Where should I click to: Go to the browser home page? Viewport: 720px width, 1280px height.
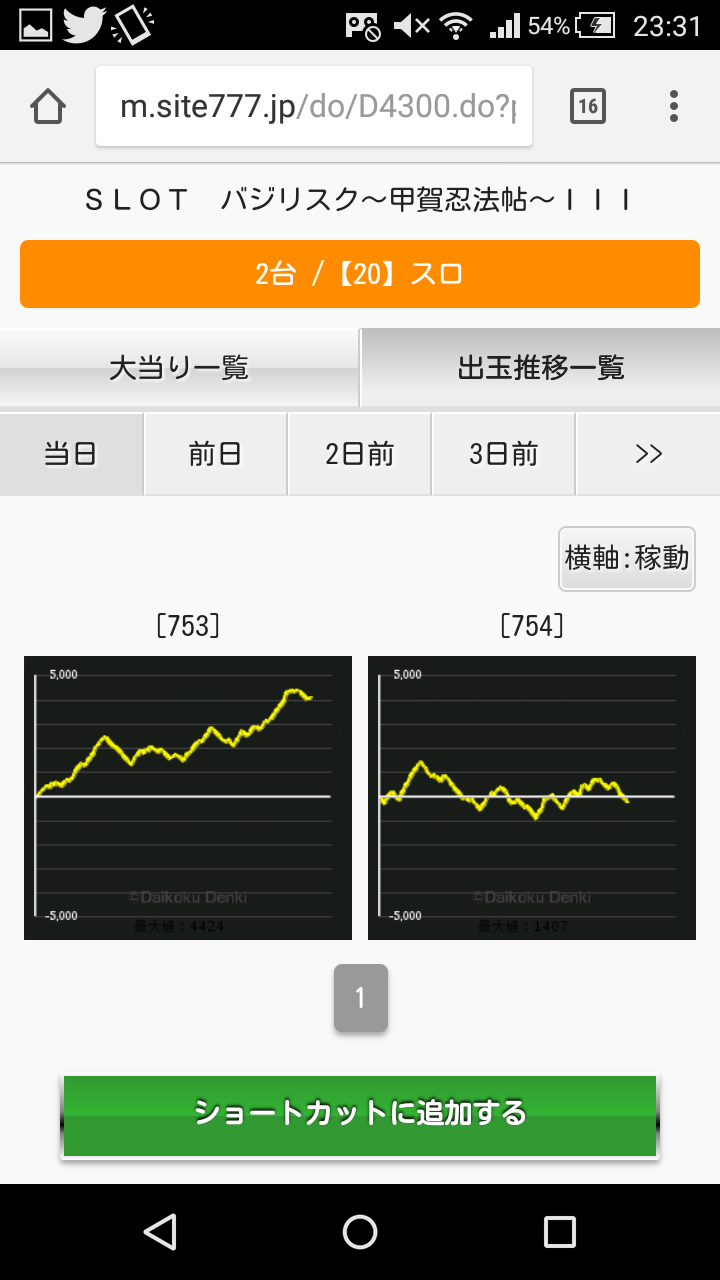tap(48, 106)
